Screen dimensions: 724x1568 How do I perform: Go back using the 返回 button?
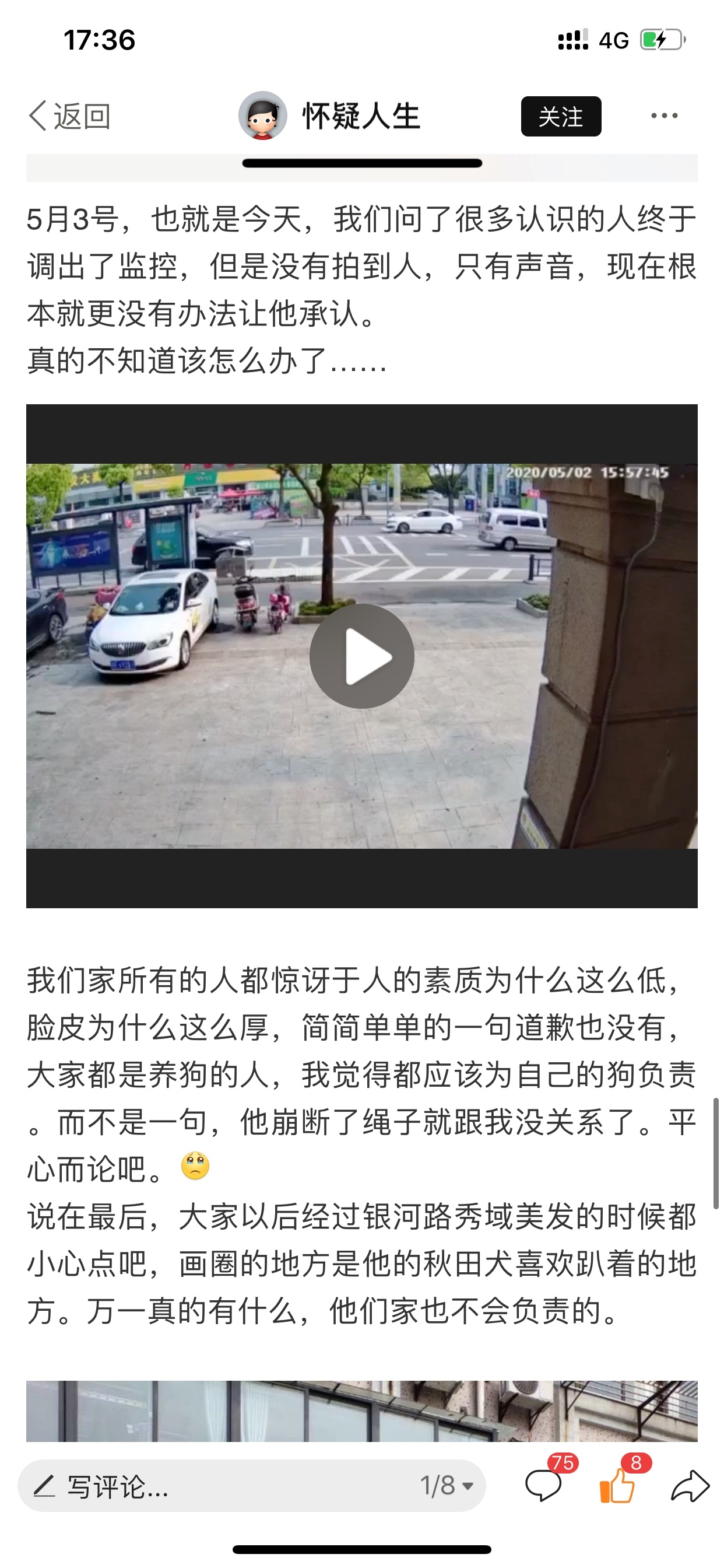[69, 116]
